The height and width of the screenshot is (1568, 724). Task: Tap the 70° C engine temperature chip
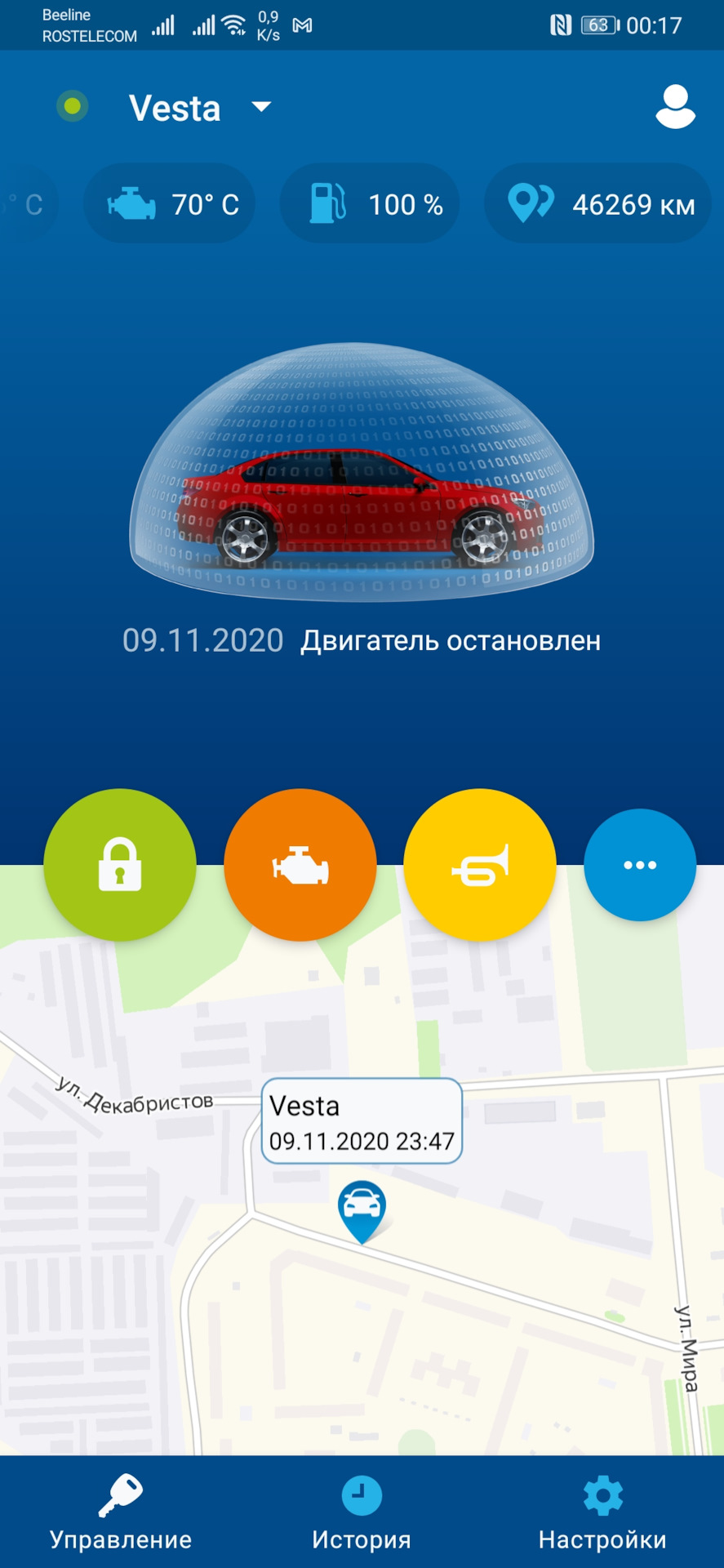click(170, 204)
